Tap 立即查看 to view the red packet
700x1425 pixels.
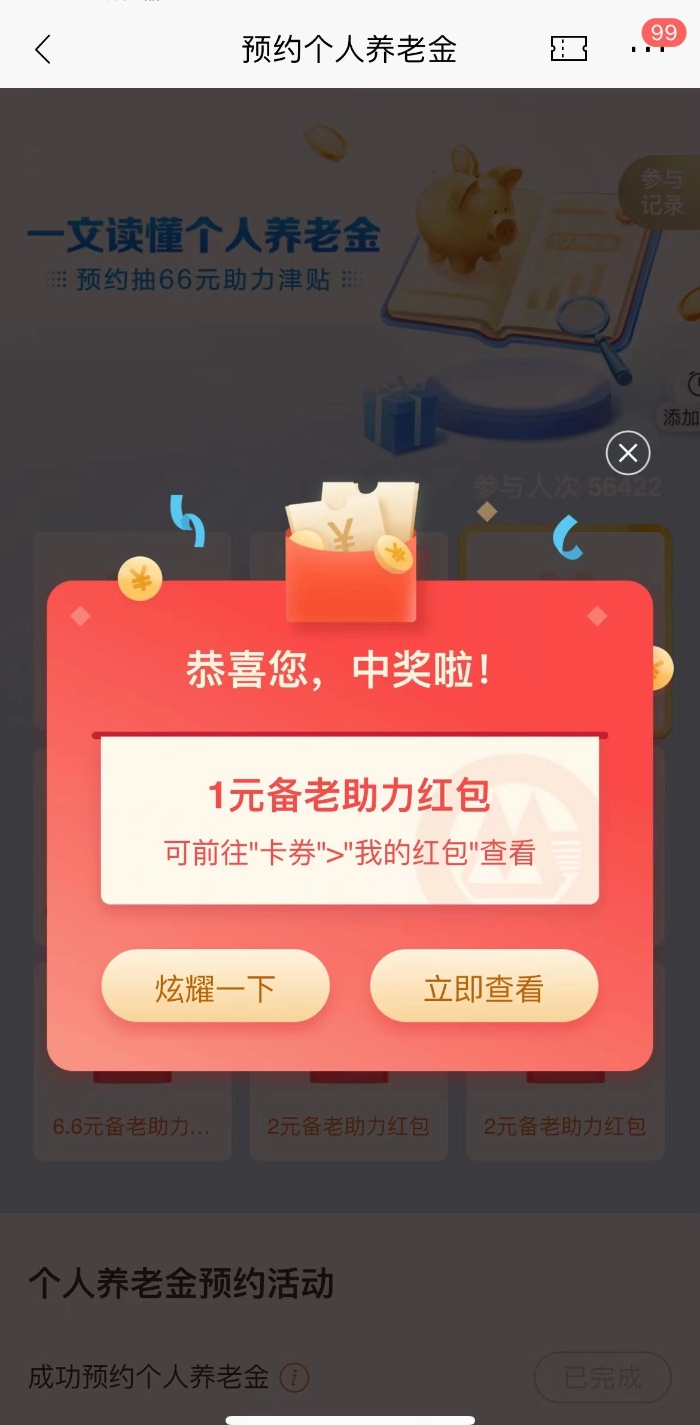[484, 988]
